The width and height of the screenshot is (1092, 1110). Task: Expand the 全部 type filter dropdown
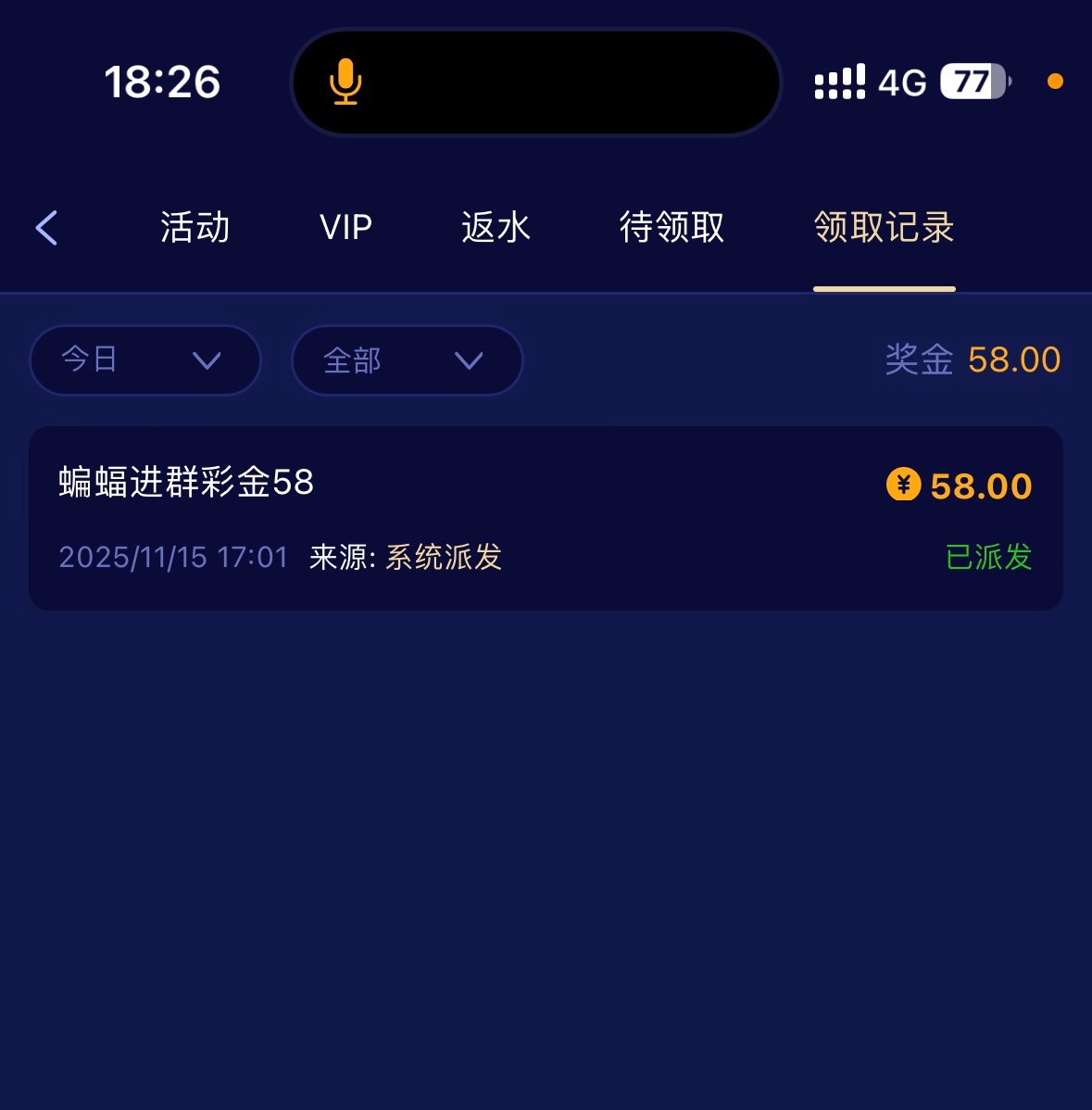(407, 360)
